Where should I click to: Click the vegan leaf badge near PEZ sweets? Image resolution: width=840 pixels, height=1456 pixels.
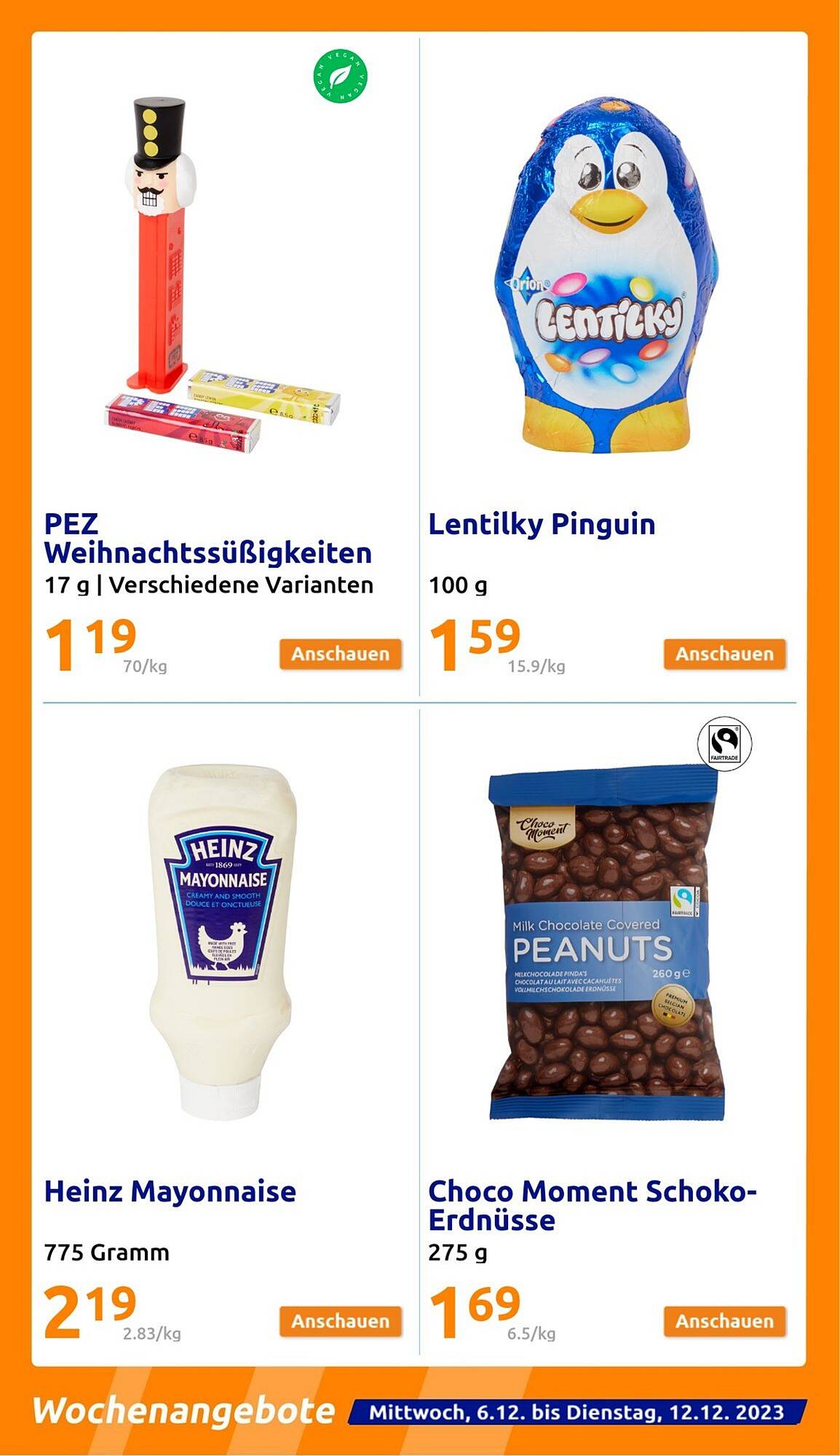pos(341,73)
